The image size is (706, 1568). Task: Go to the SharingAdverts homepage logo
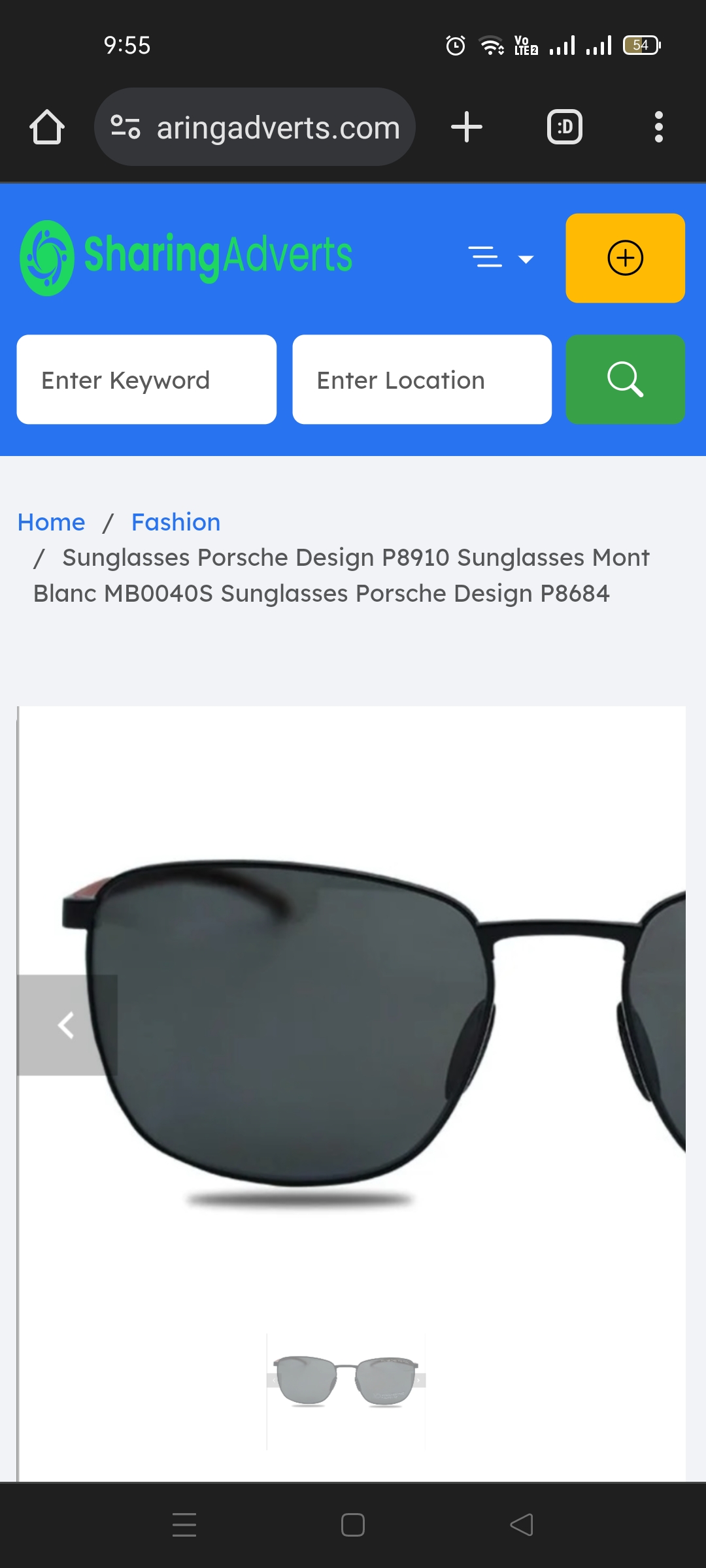coord(186,257)
